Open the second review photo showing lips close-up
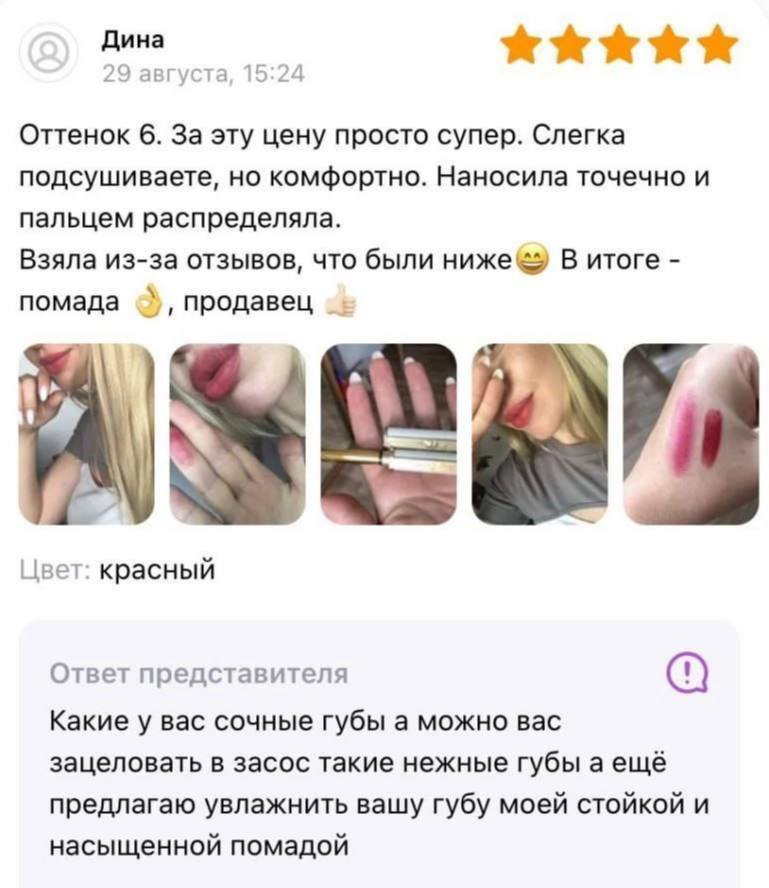The width and height of the screenshot is (769, 888). pos(237,434)
